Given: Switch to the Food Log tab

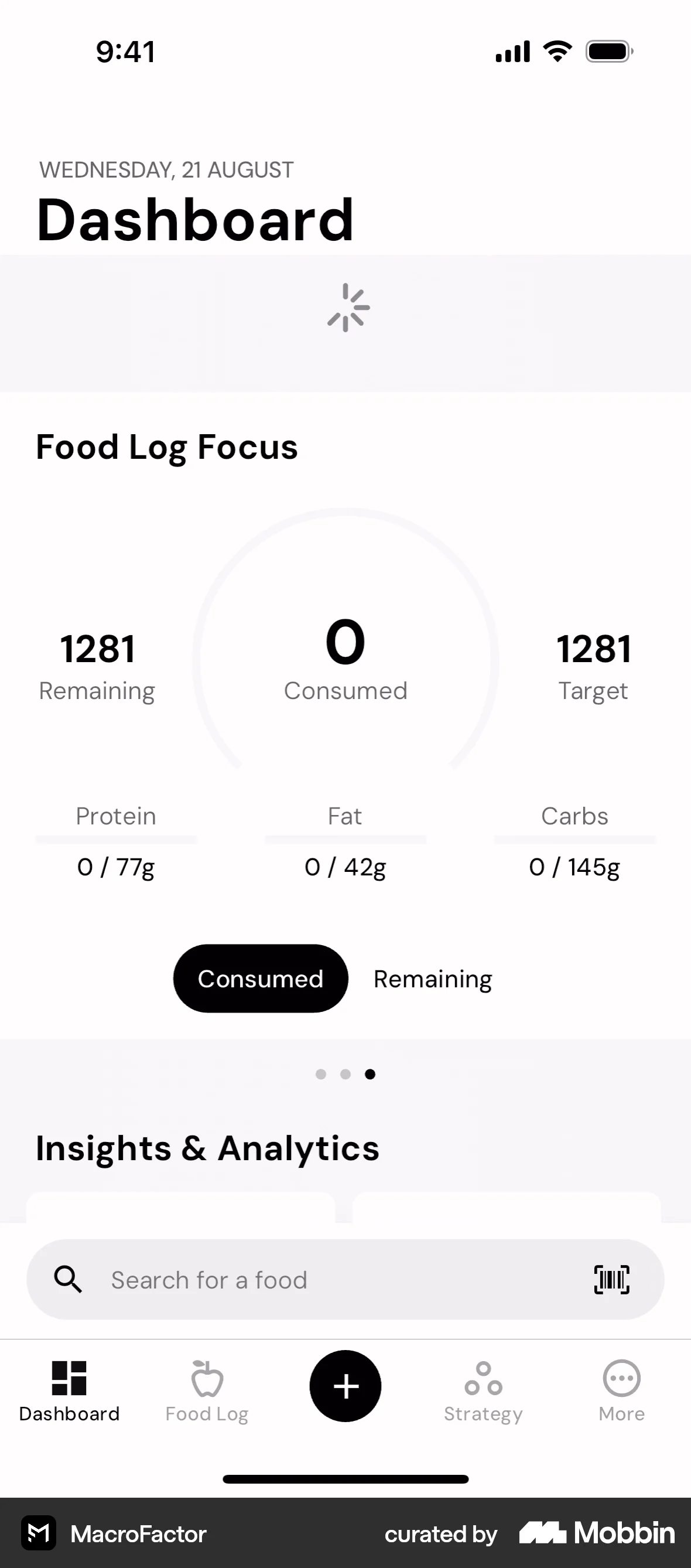Looking at the screenshot, I should click(x=207, y=1392).
